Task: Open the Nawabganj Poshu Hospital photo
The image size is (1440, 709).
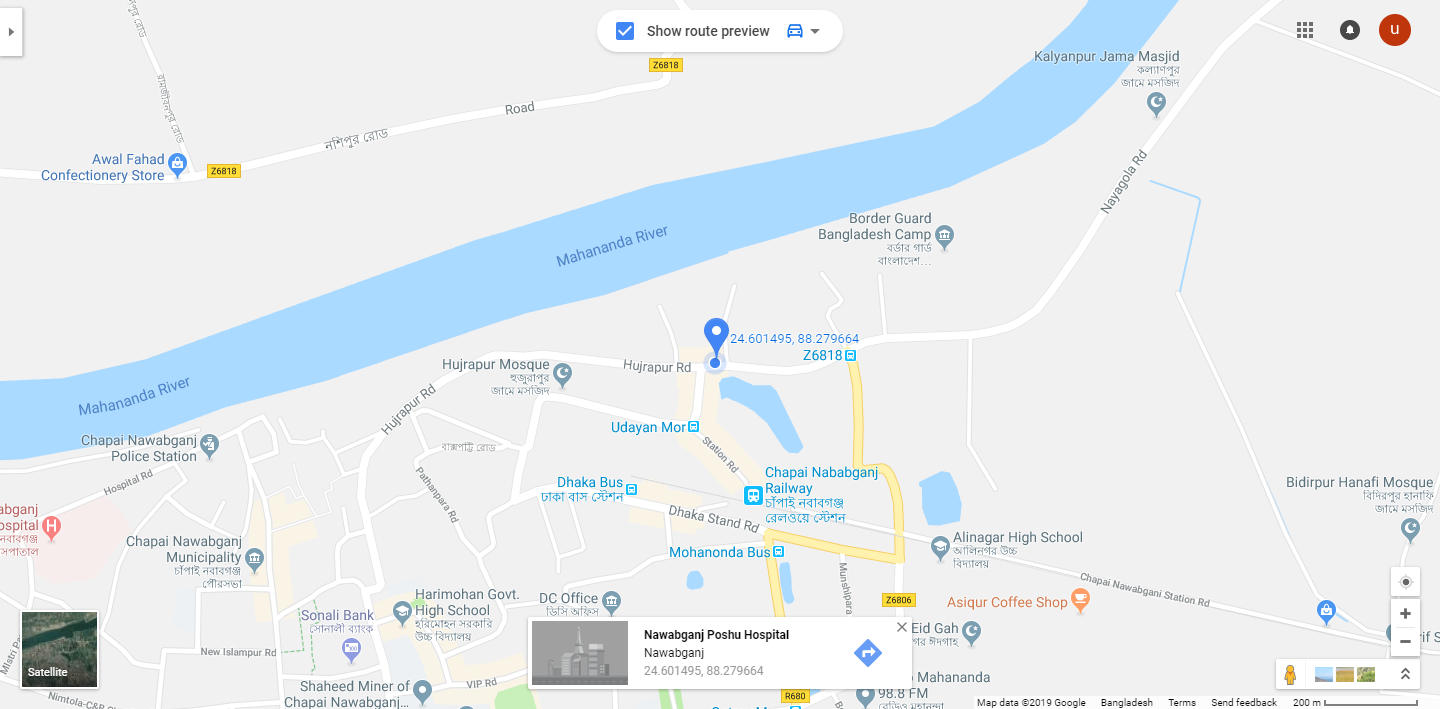Action: click(580, 653)
